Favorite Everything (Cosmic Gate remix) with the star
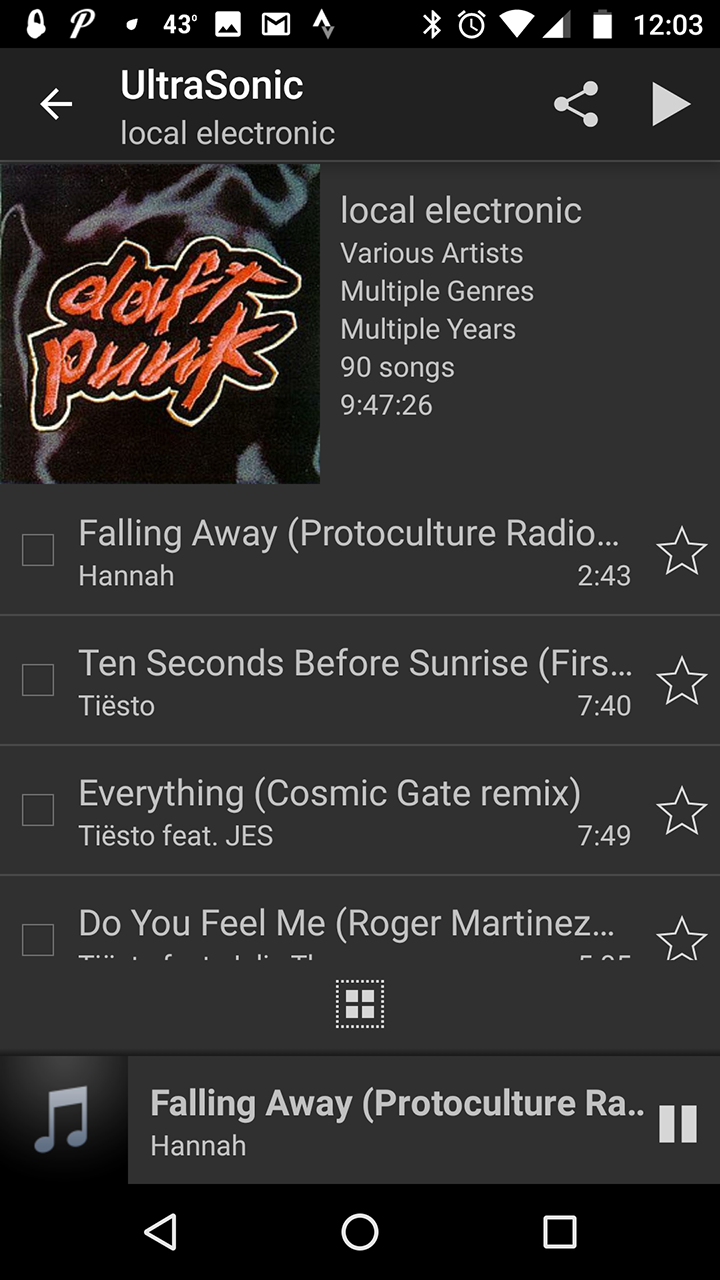Image resolution: width=720 pixels, height=1280 pixels. tap(682, 811)
